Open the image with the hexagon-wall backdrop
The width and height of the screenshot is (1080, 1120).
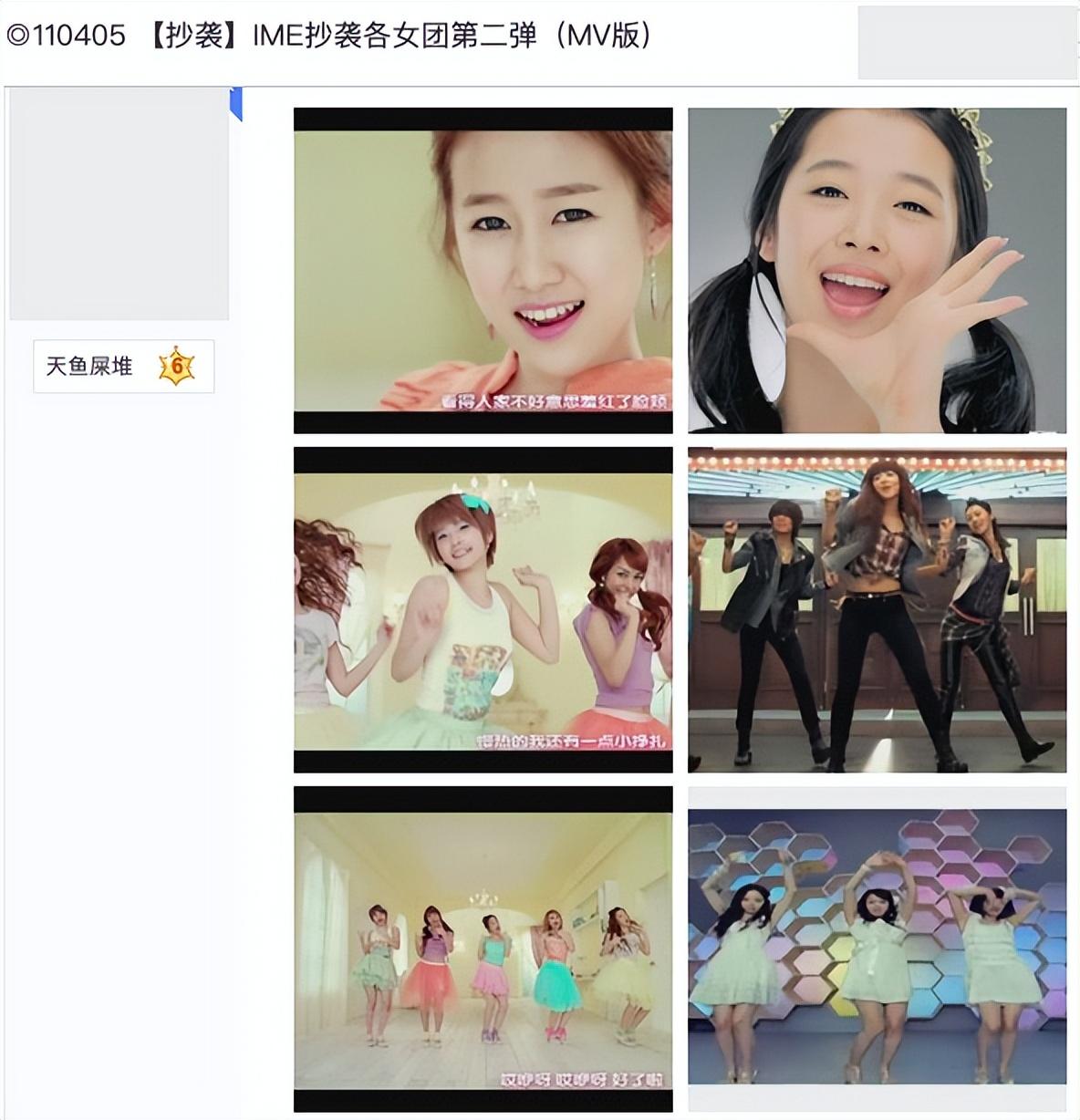(877, 949)
